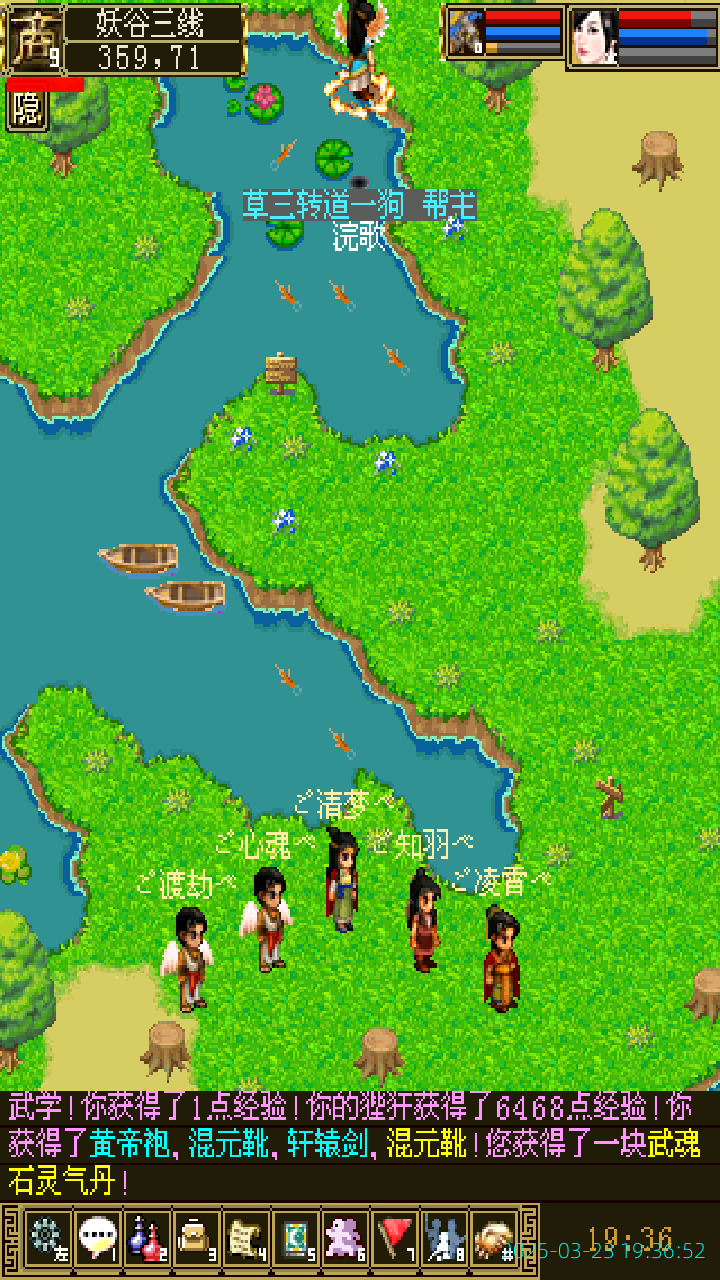The height and width of the screenshot is (1280, 720).
Task: Open the scroll icon in the toolbar
Action: point(246,1238)
